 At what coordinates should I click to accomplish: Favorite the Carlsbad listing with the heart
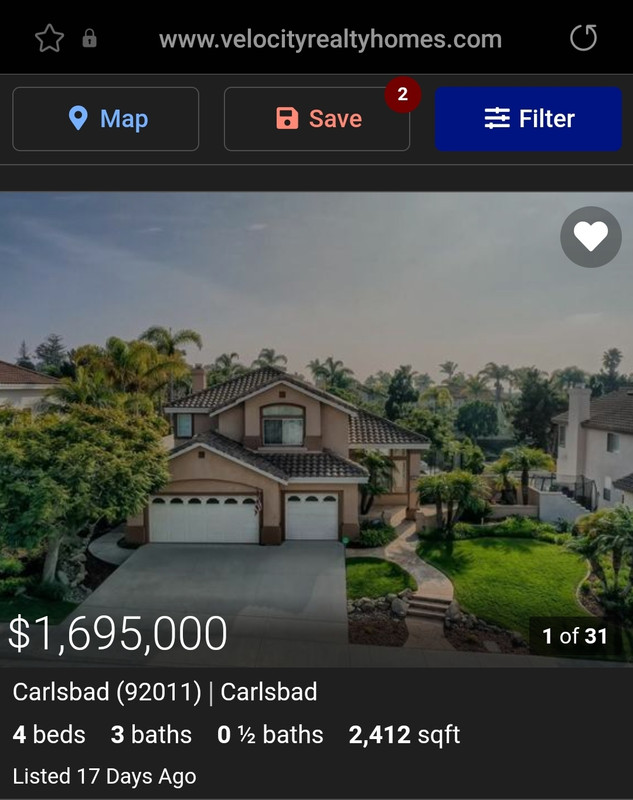(591, 237)
